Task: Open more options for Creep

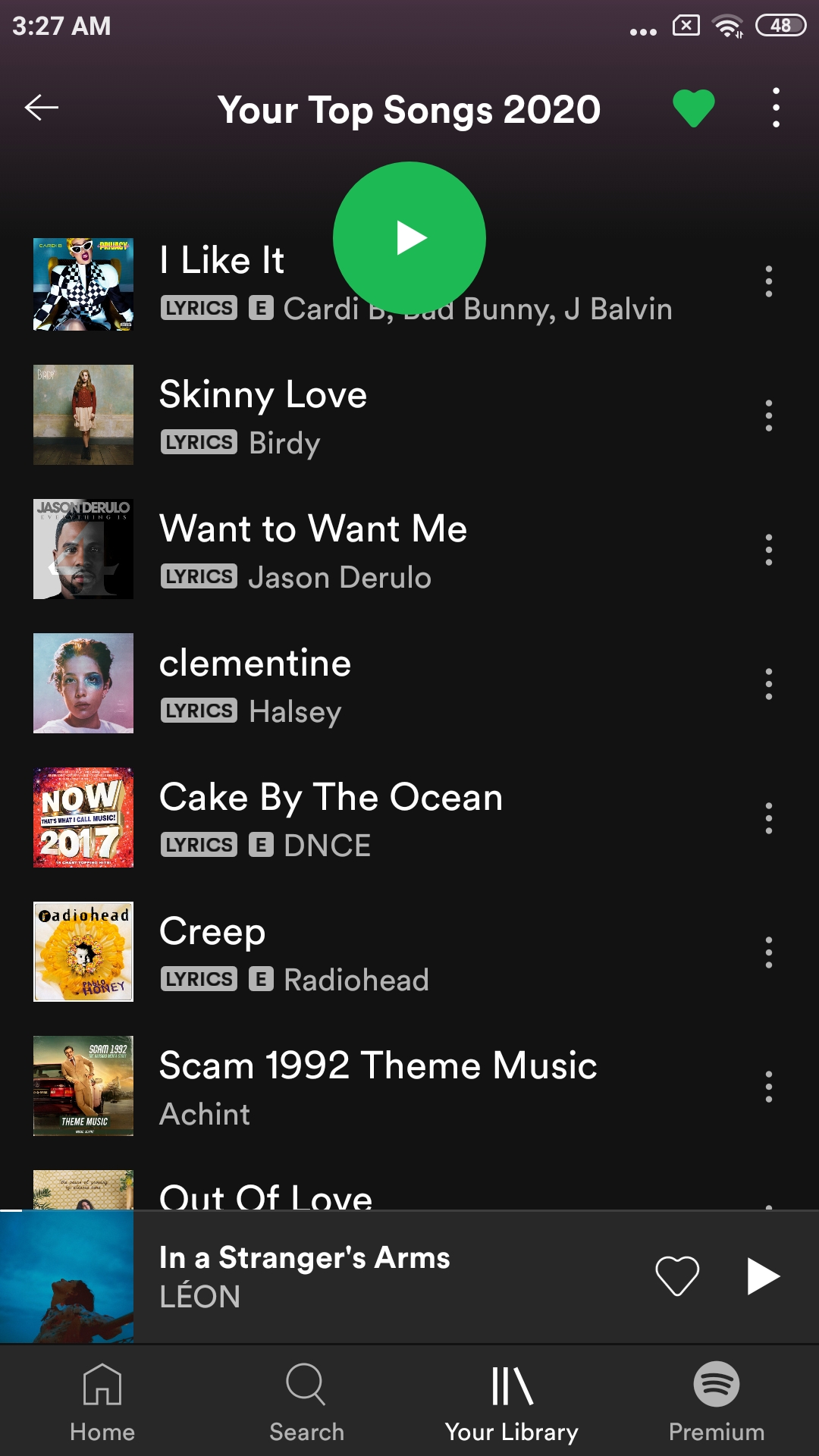Action: 769,952
